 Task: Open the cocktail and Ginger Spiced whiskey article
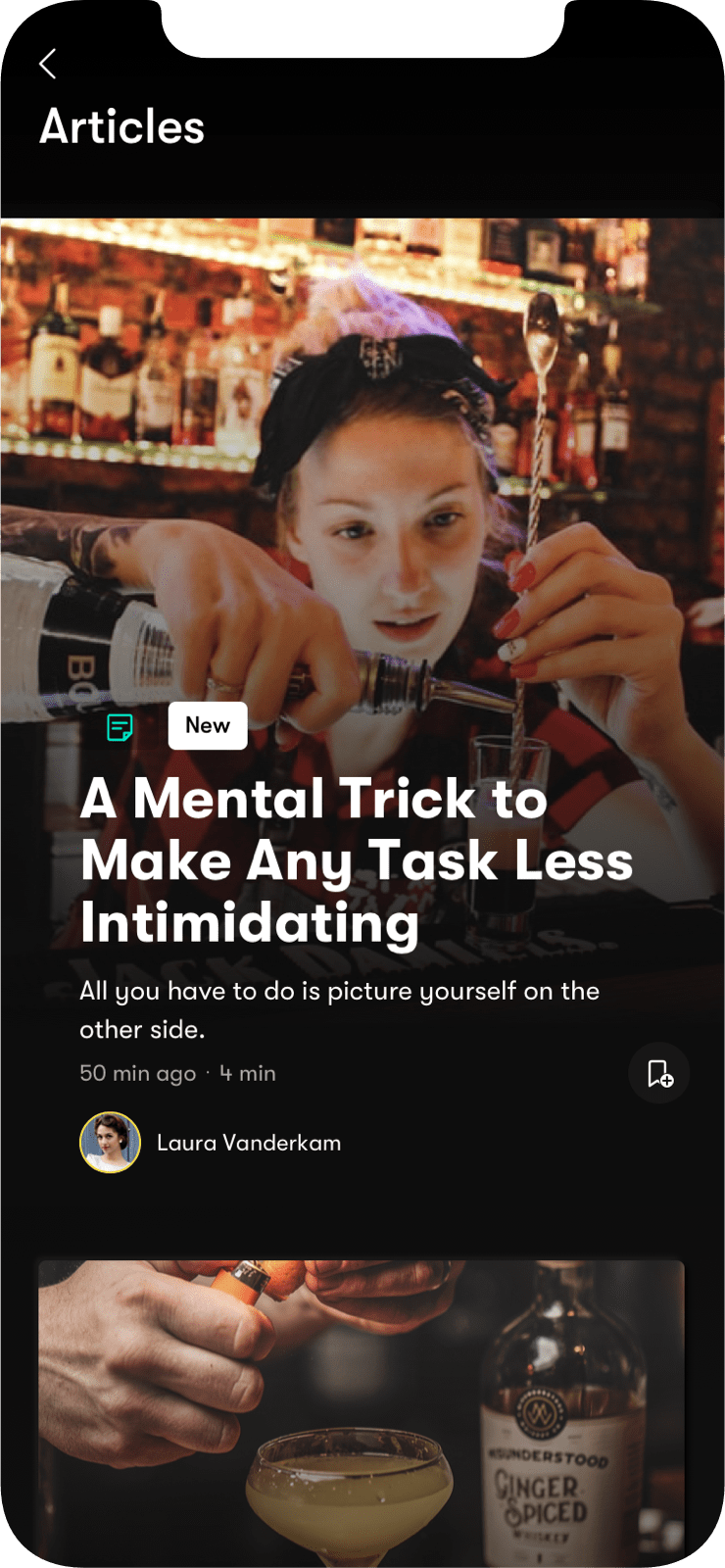[x=361, y=1411]
